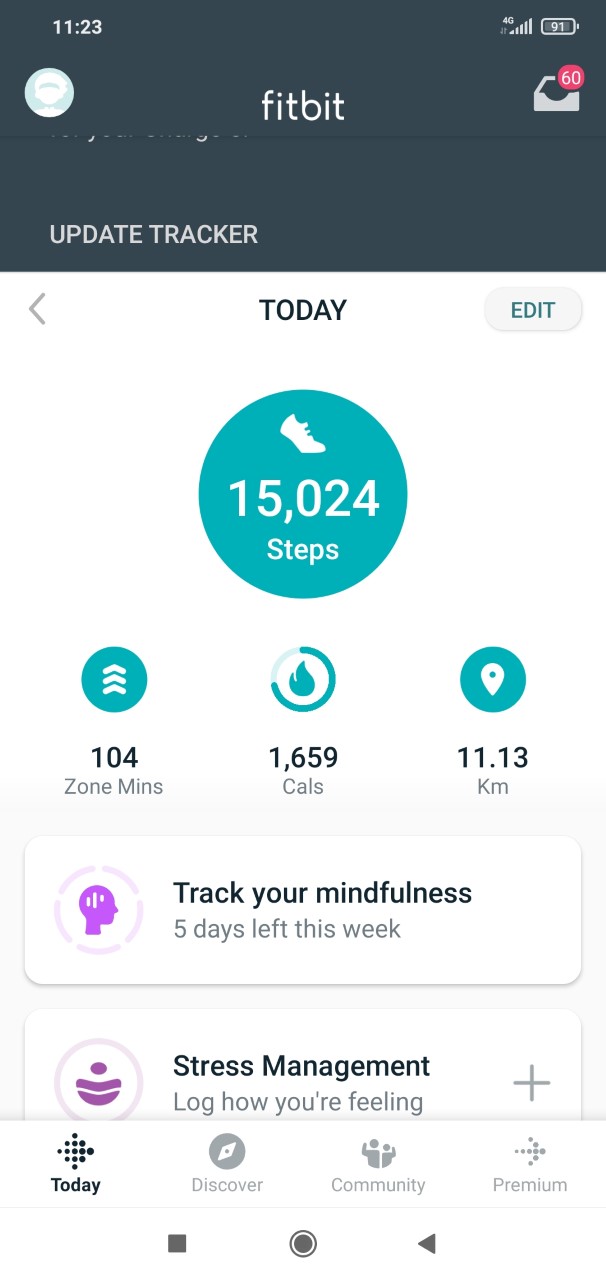
Task: Tap the system home button
Action: pyautogui.click(x=303, y=1243)
